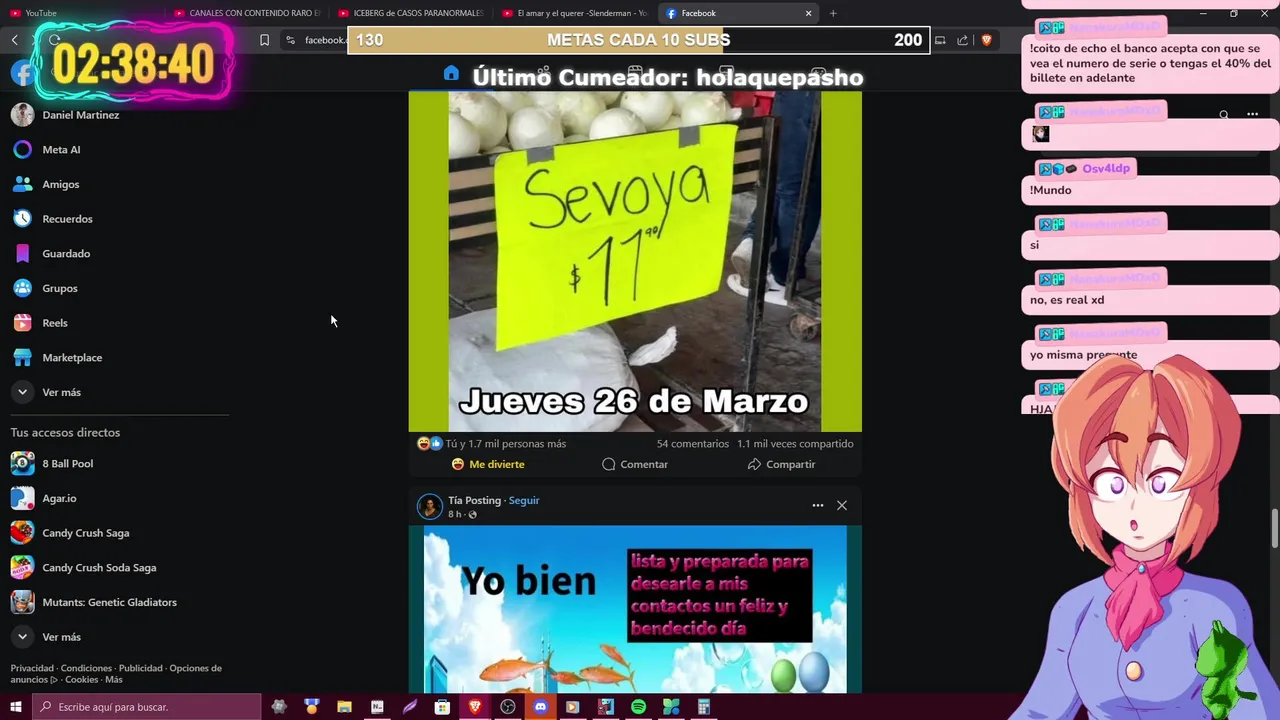Go to Grupos in the sidebar
This screenshot has height=720, width=1280.
(x=59, y=288)
